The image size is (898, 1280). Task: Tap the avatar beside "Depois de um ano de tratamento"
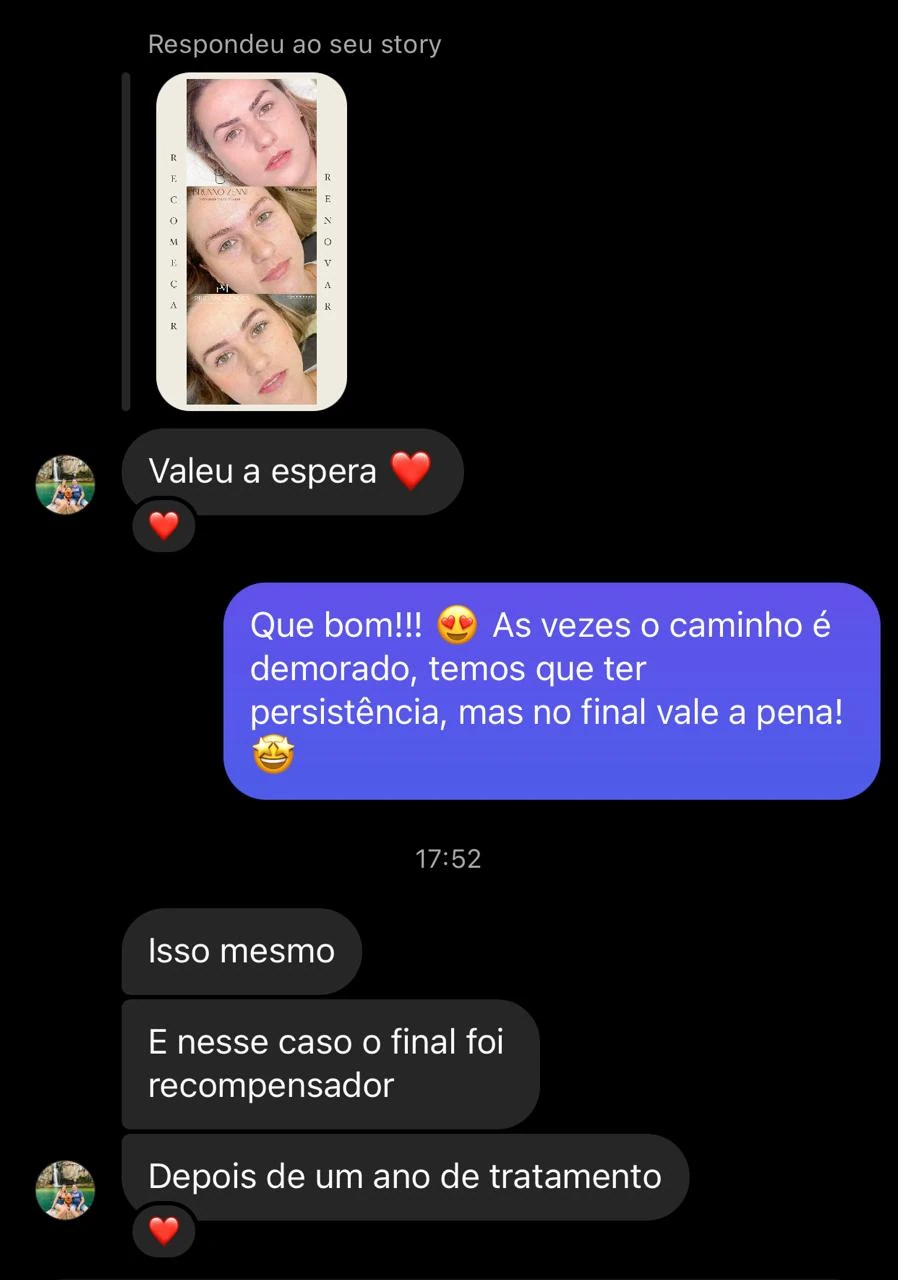[x=65, y=1190]
